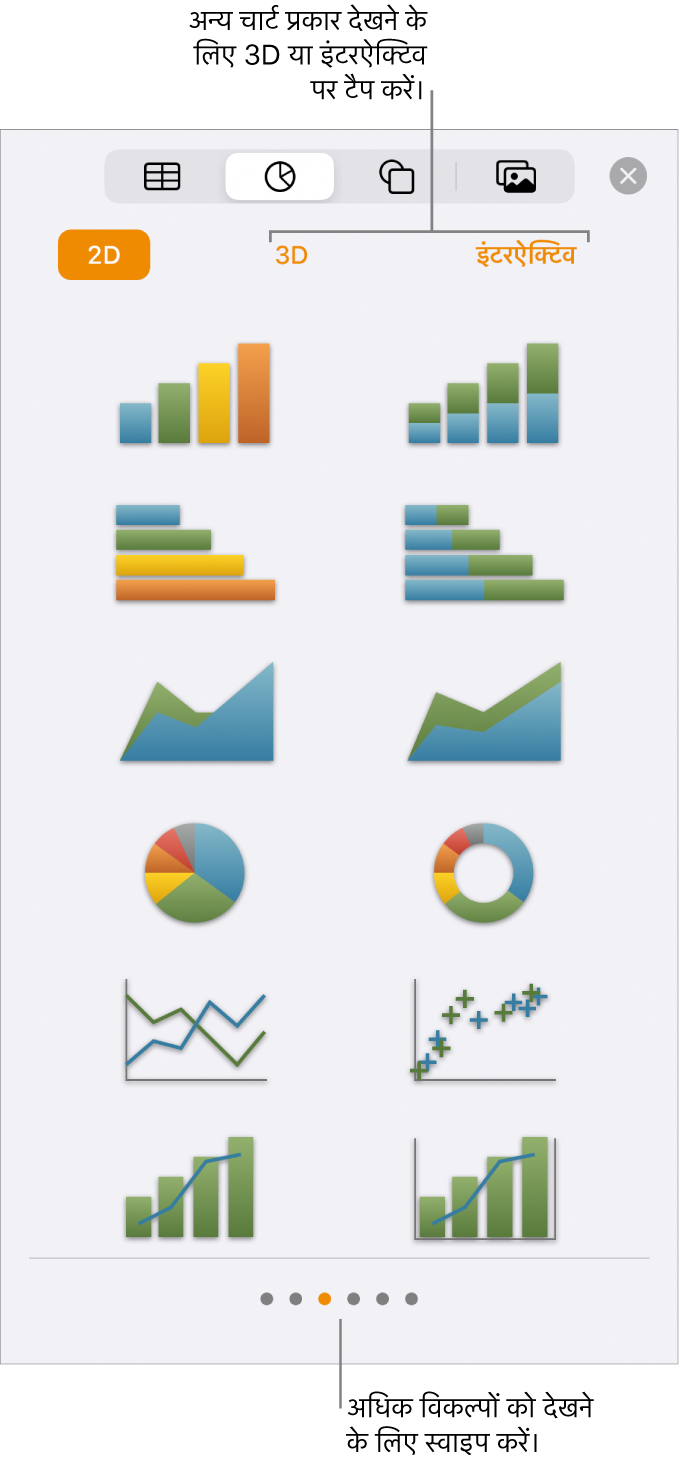Add the overlapping area chart
The width and height of the screenshot is (681, 1463).
point(197,713)
